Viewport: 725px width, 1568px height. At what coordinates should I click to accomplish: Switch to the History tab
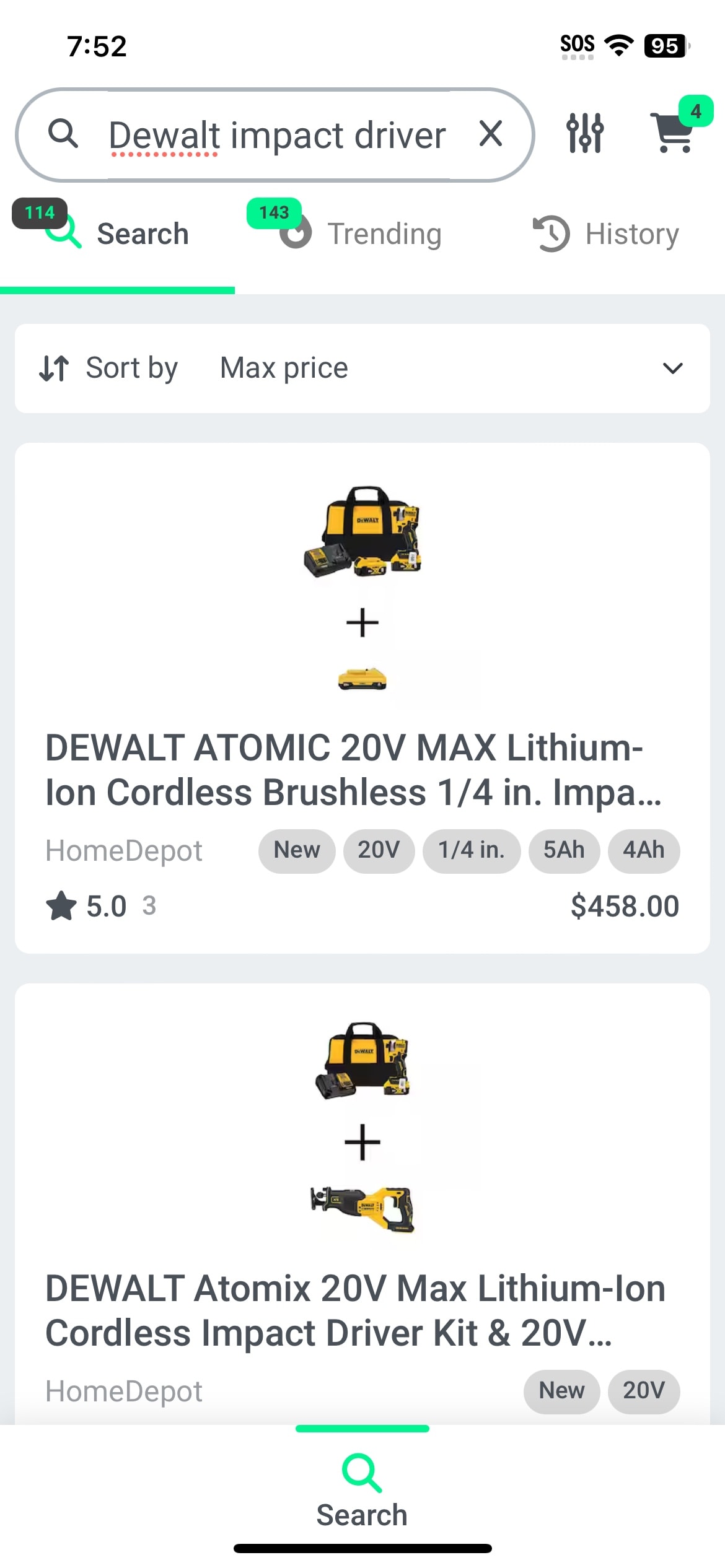pos(606,234)
